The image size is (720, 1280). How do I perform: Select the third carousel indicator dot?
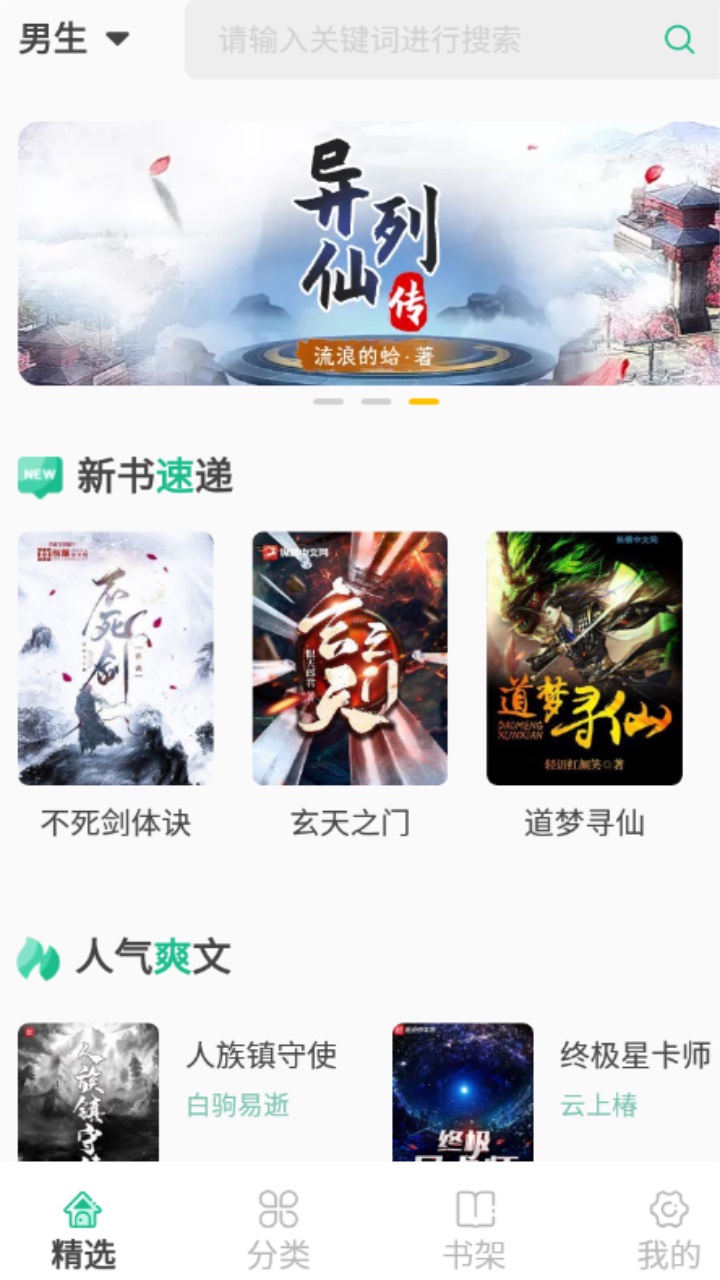(424, 401)
